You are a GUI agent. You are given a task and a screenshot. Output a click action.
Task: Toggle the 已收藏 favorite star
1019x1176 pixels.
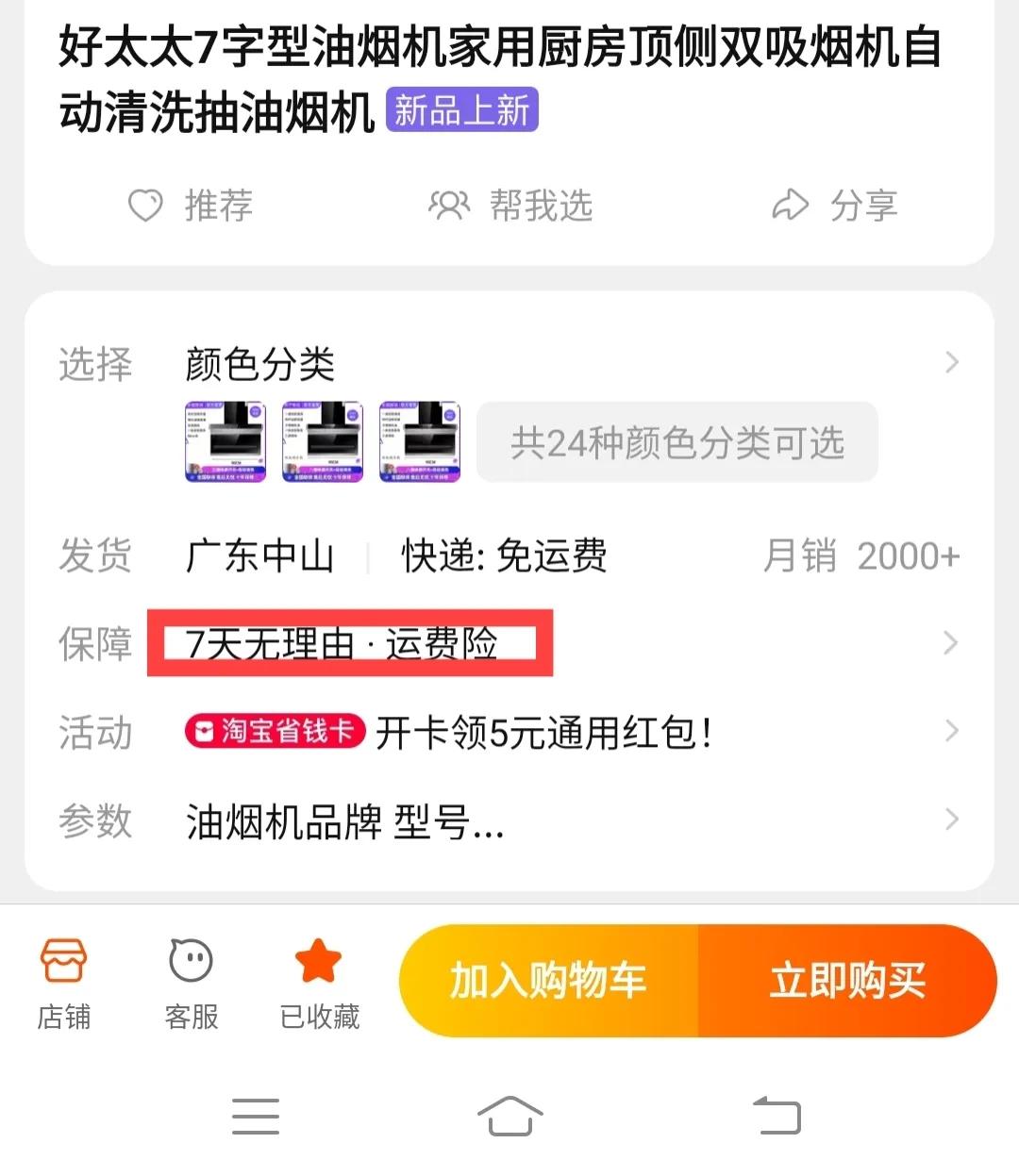pos(319,981)
